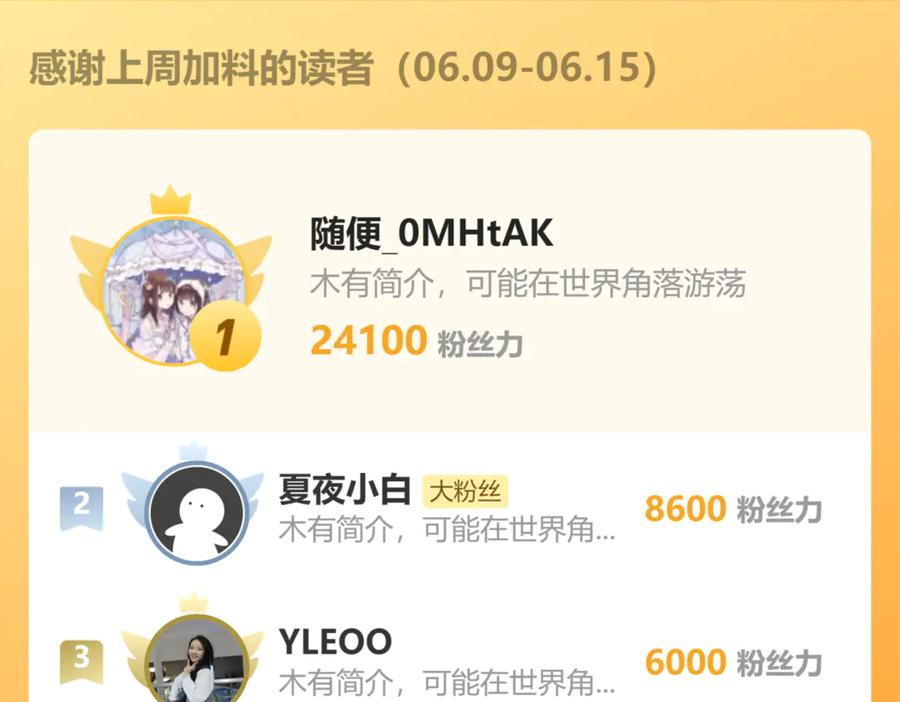Open 夏夜小白's profile row

[x=450, y=509]
